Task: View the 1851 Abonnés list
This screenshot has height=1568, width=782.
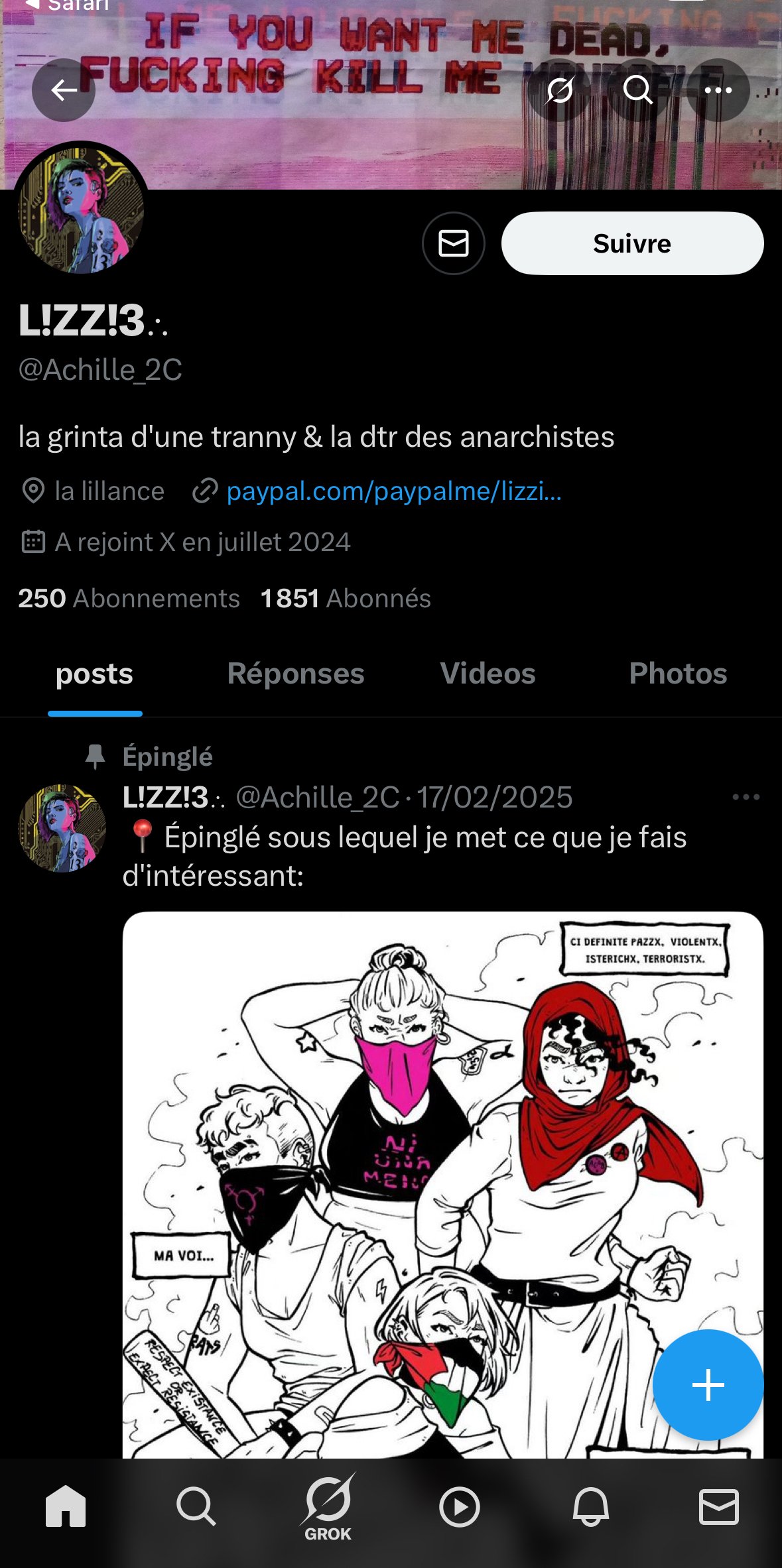Action: pos(346,599)
